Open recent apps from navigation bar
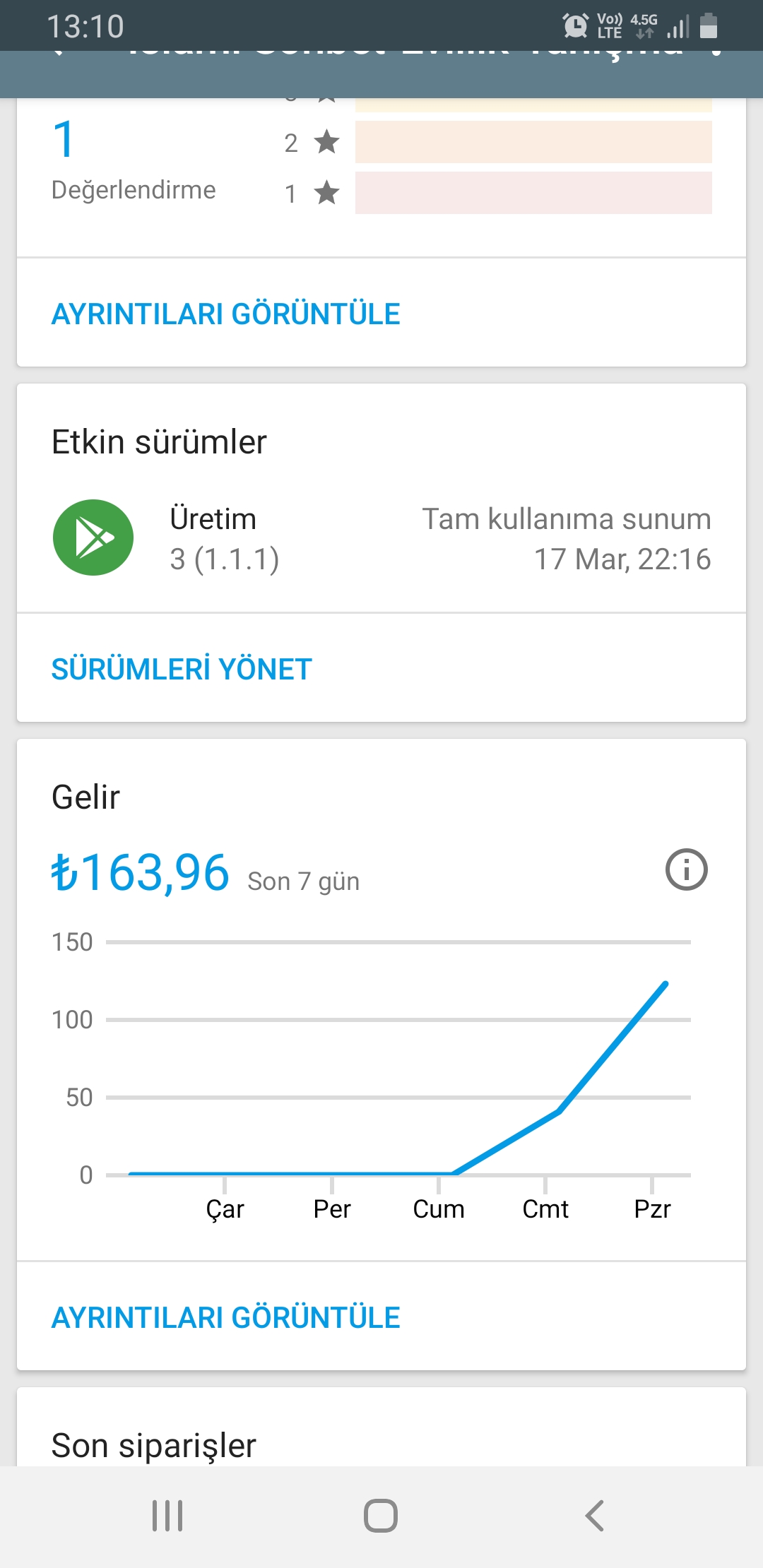Screen dimensions: 763x1568 [x=167, y=1516]
